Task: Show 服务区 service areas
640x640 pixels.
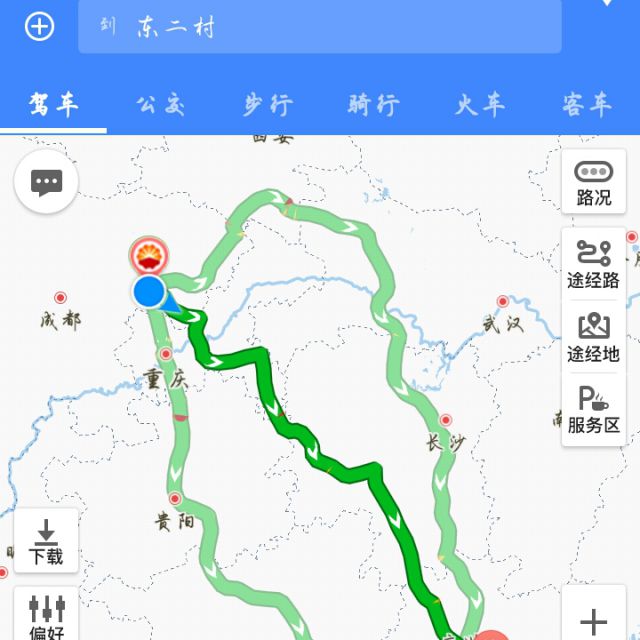Action: coord(594,410)
